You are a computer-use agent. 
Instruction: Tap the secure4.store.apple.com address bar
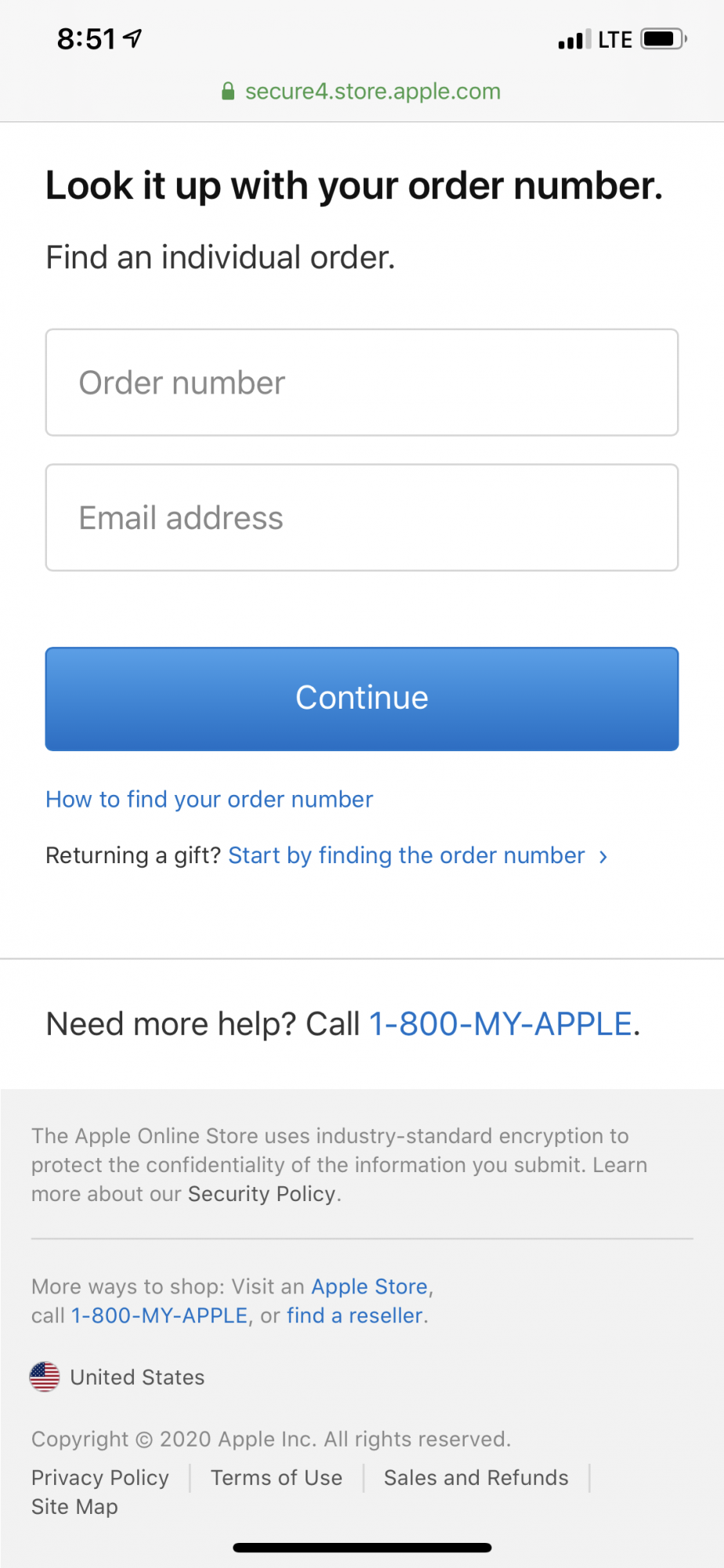361,92
